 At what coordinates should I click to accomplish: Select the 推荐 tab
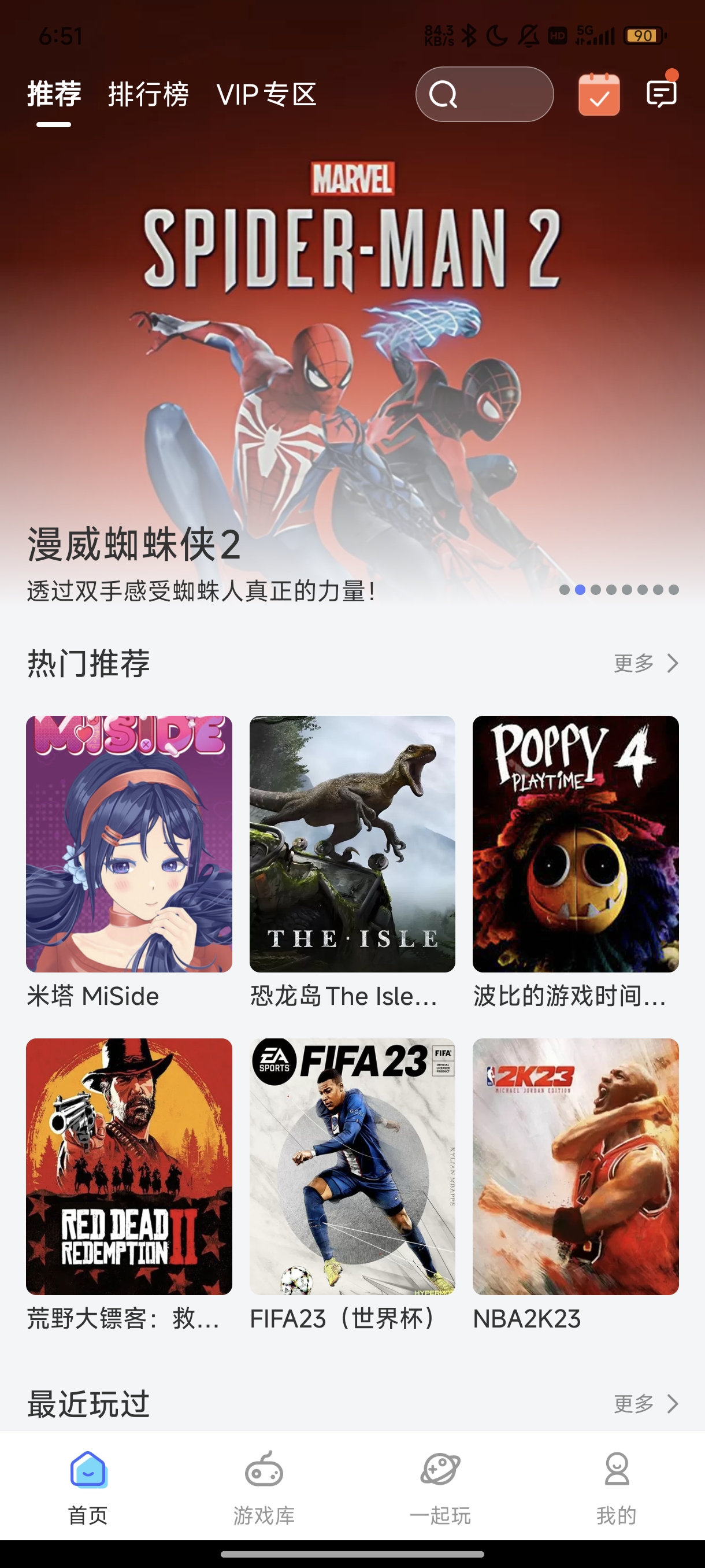[x=54, y=94]
